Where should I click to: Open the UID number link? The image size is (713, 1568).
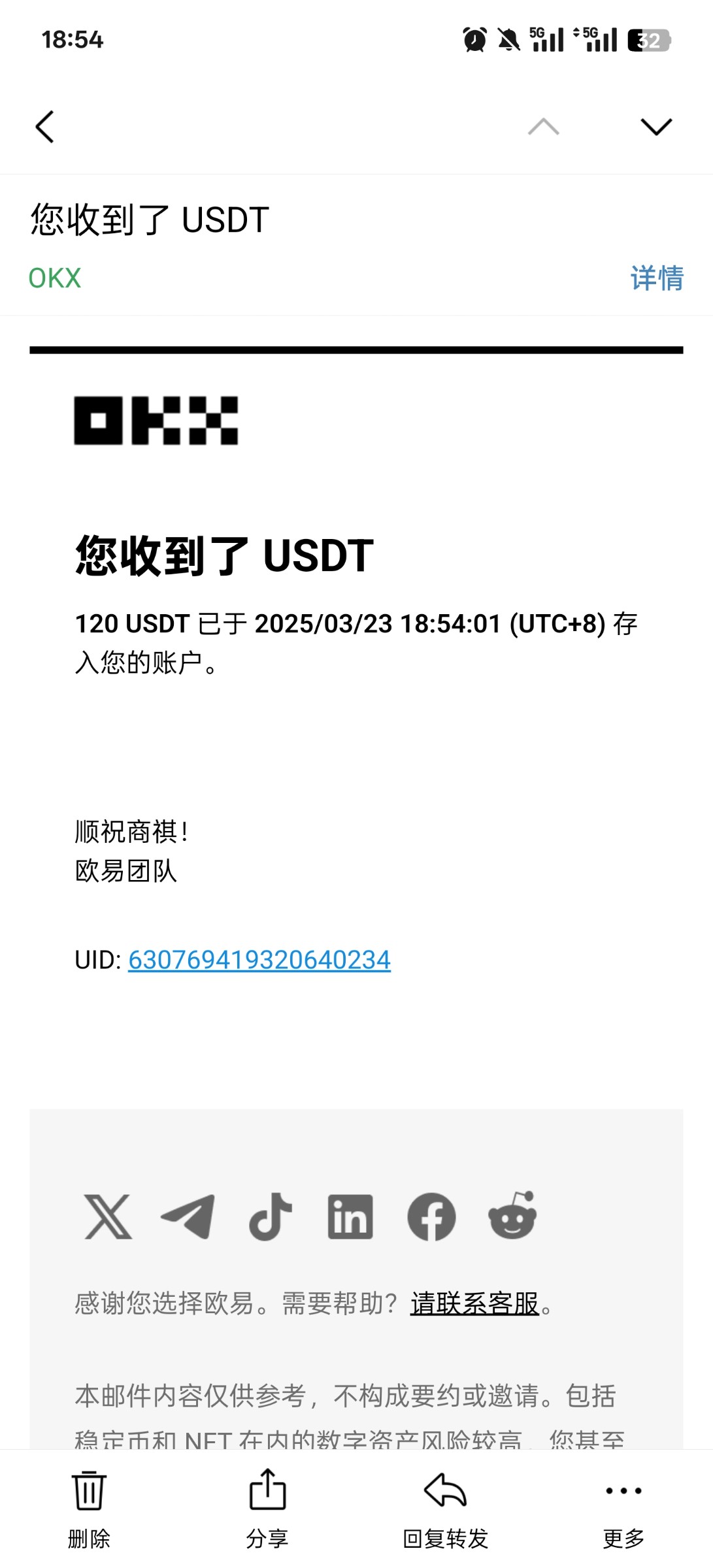(x=259, y=960)
